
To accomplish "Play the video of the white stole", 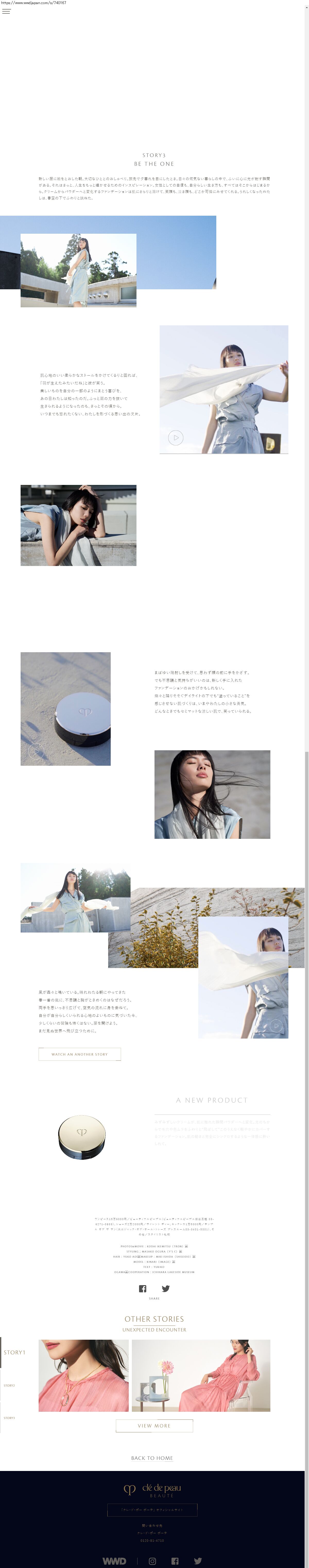I will click(176, 437).
